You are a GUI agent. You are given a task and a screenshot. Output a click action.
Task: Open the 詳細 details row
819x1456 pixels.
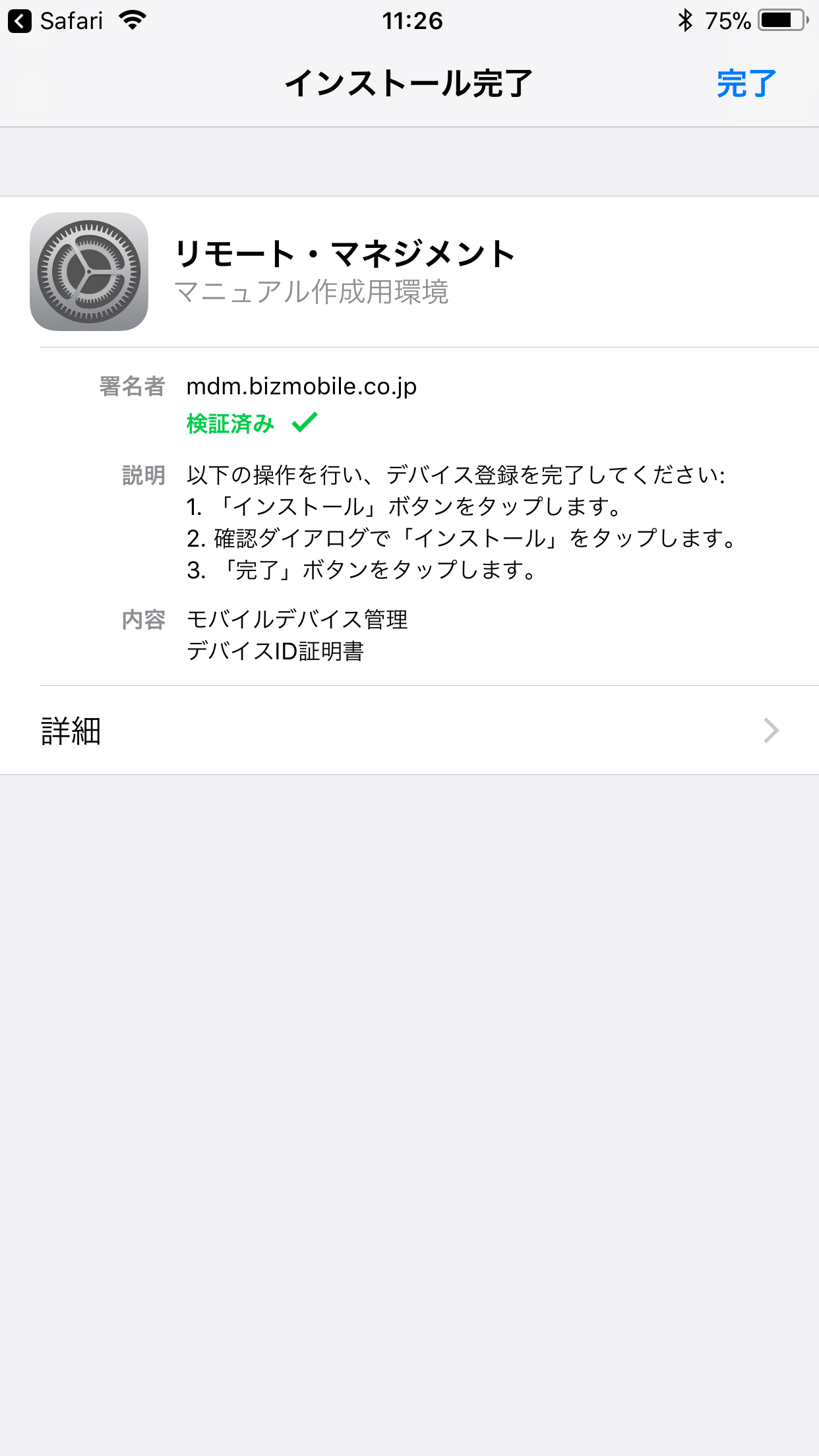pos(409,731)
